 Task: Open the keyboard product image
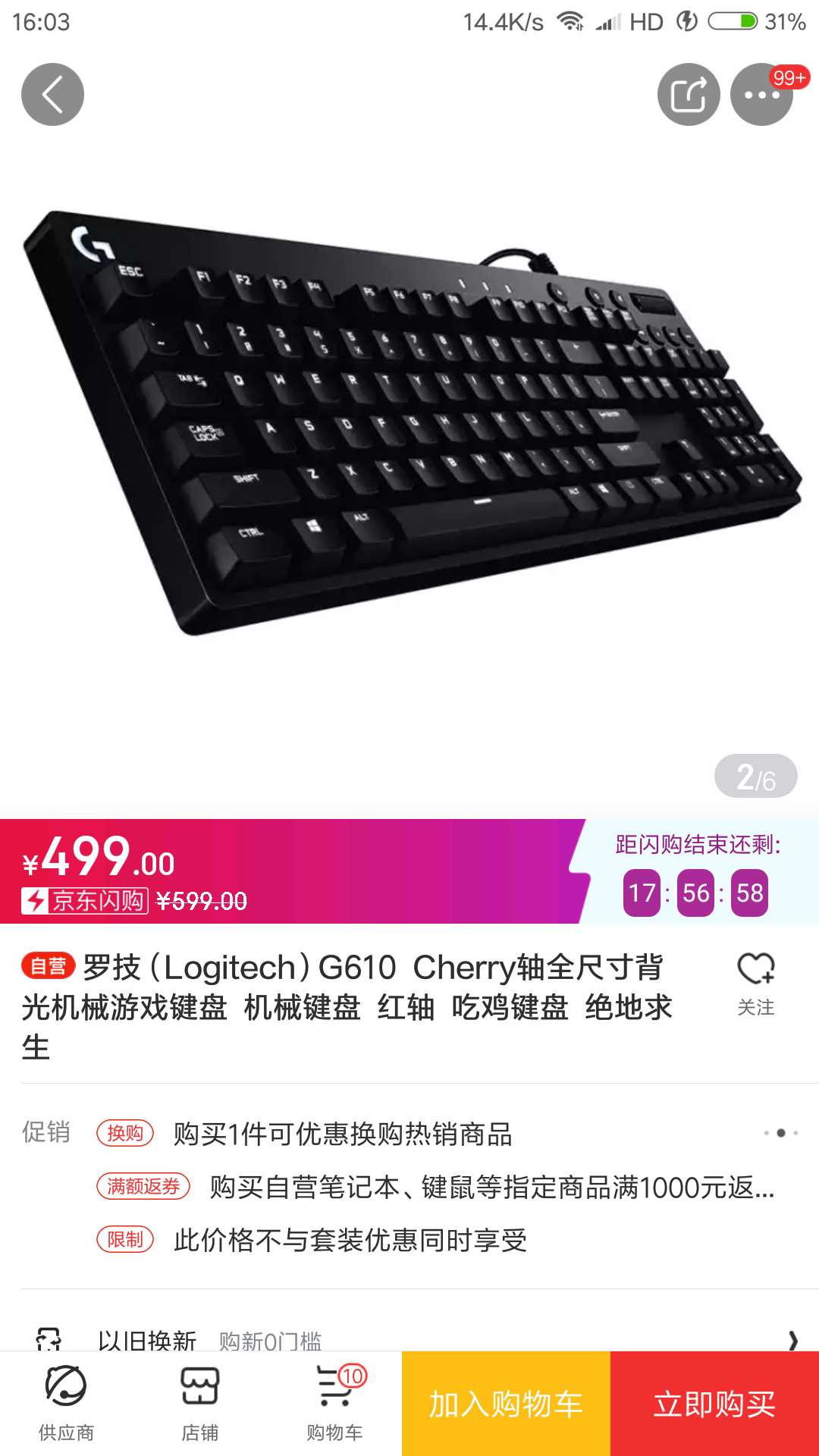tap(409, 425)
